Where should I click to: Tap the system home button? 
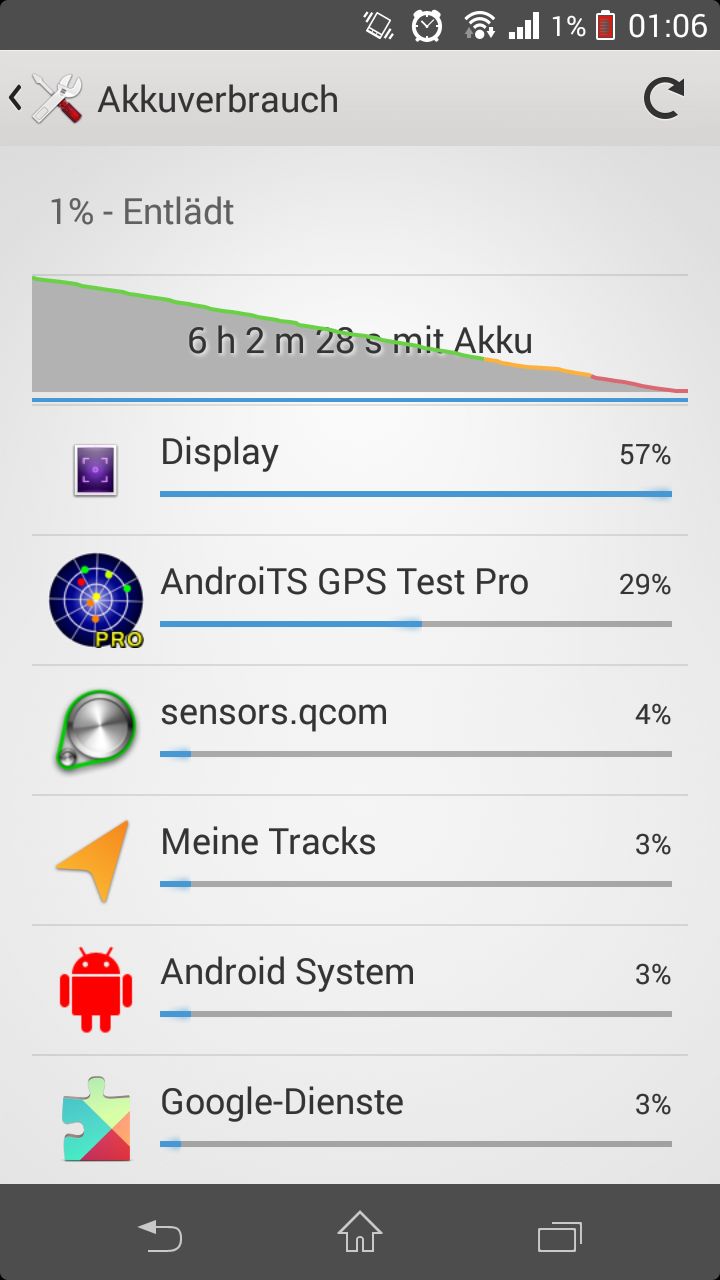pyautogui.click(x=360, y=1232)
